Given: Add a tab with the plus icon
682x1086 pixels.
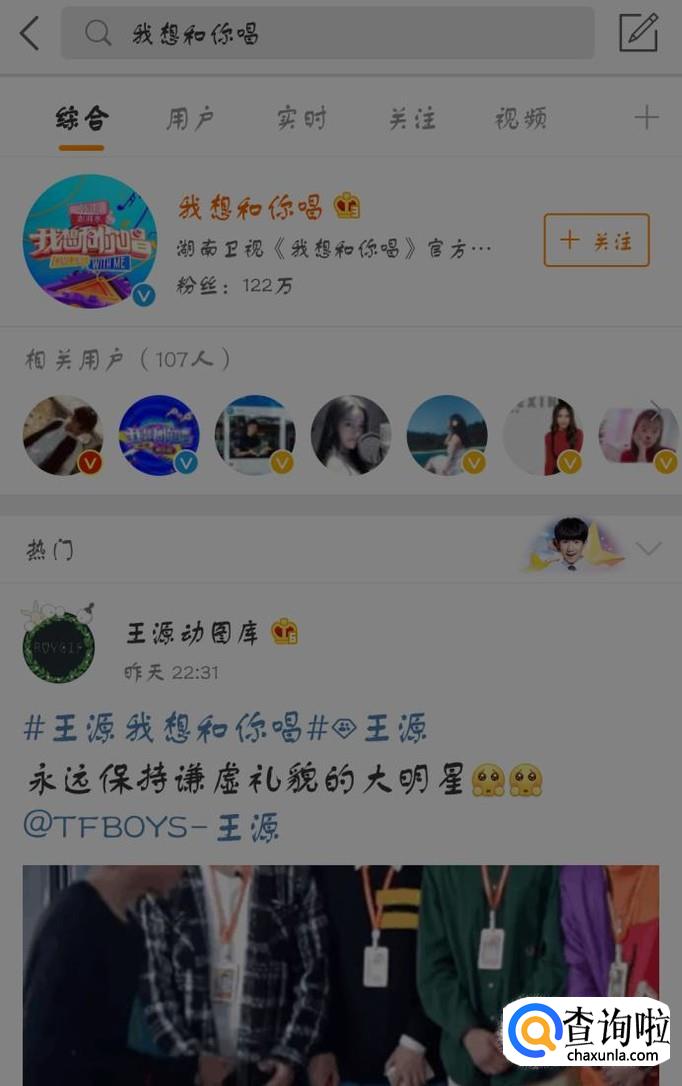Looking at the screenshot, I should tap(646, 118).
